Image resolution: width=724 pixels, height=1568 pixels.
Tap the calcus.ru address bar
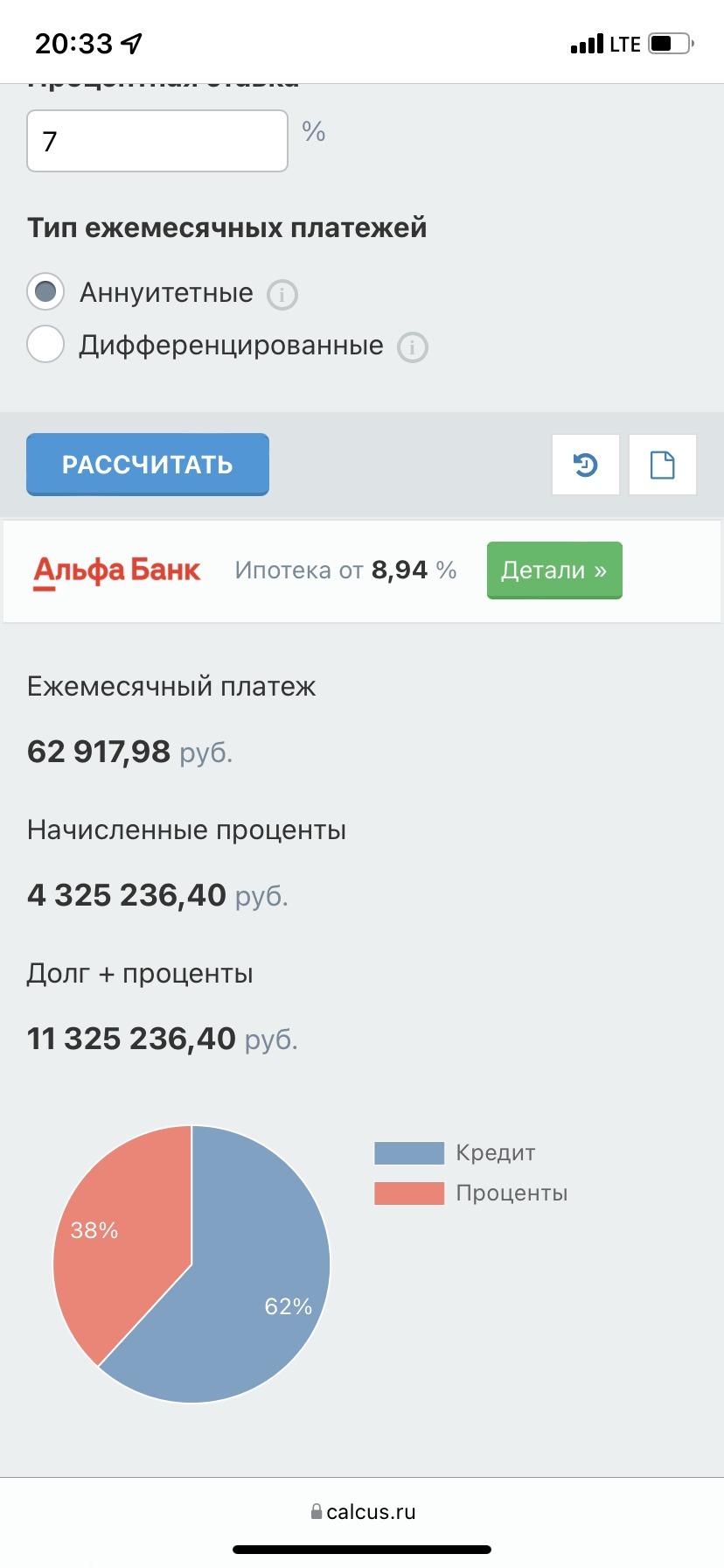click(362, 1512)
